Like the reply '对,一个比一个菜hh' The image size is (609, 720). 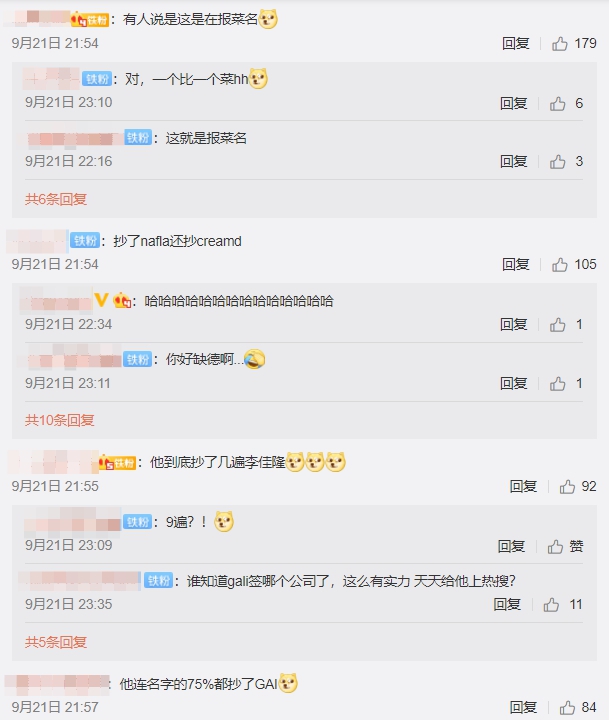pos(558,103)
